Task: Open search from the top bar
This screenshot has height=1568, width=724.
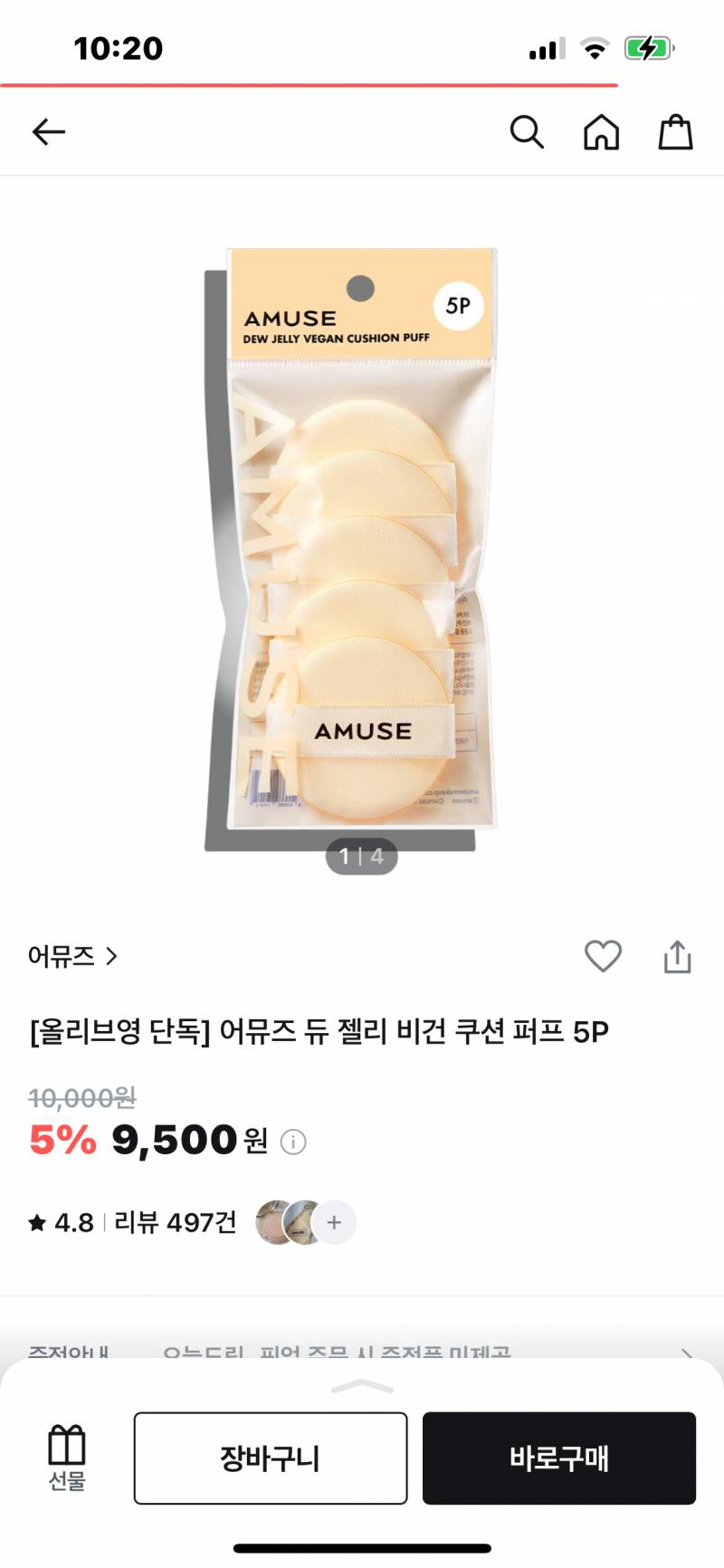Action: 527,131
